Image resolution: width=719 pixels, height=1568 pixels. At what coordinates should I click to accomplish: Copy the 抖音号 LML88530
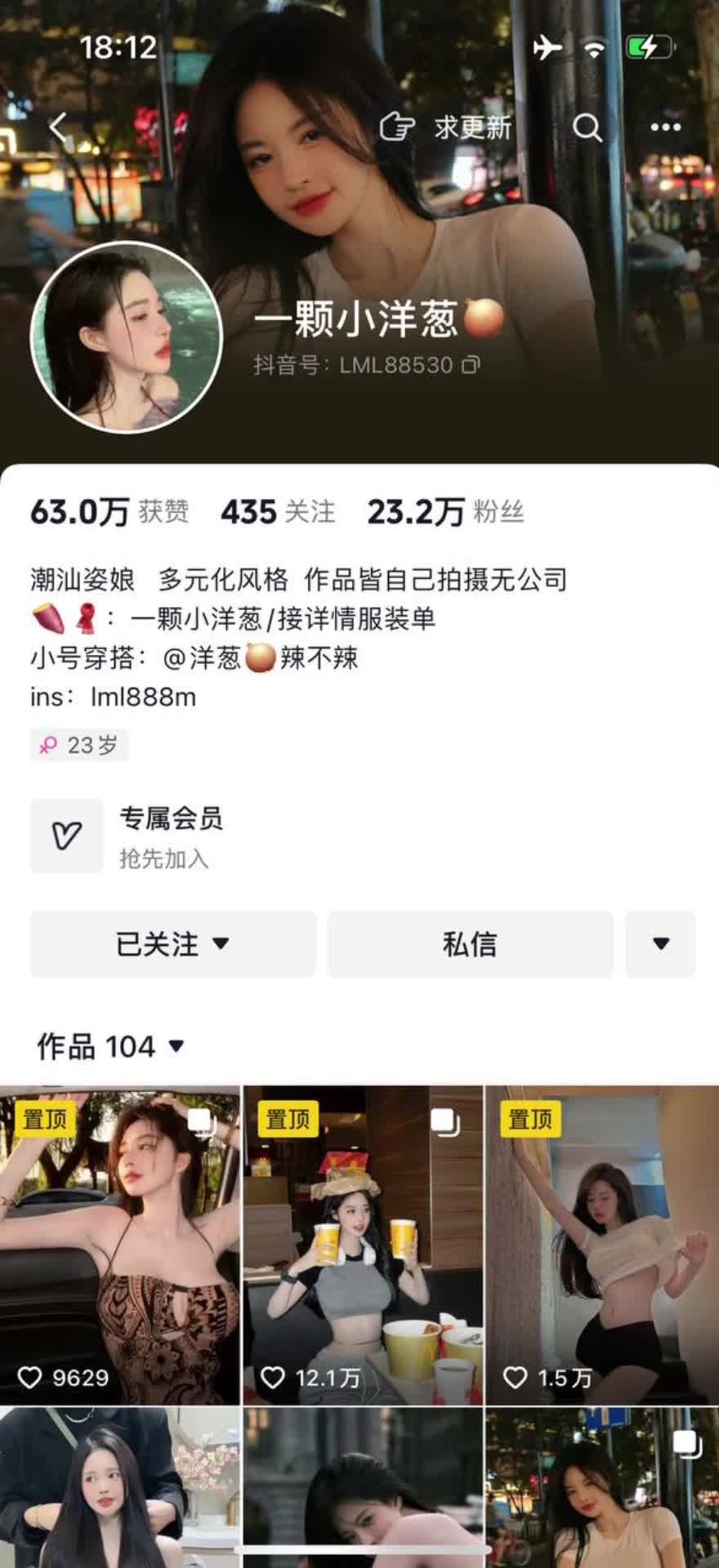click(x=471, y=365)
